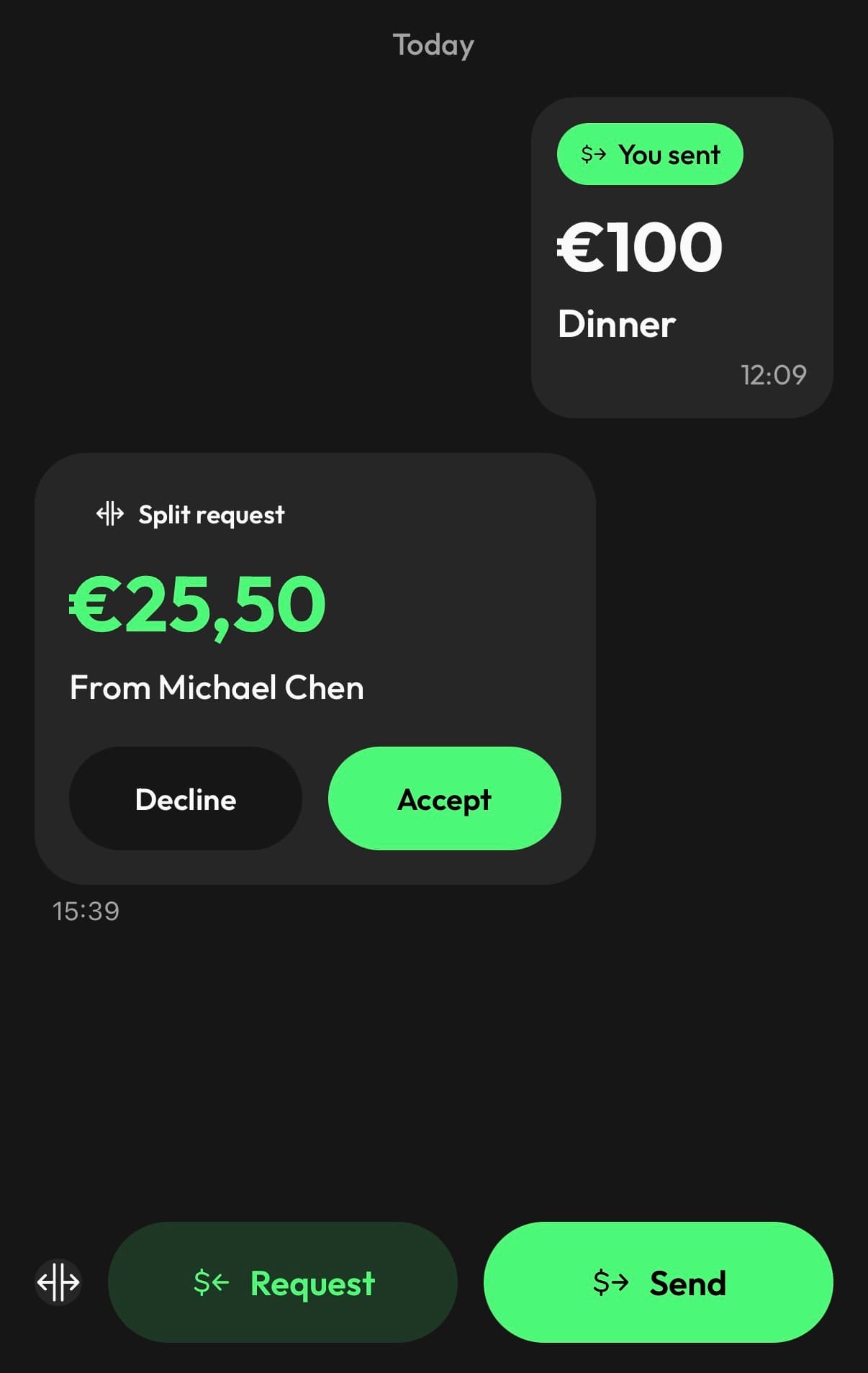
Task: Tap Send to send money
Action: [x=658, y=1282]
